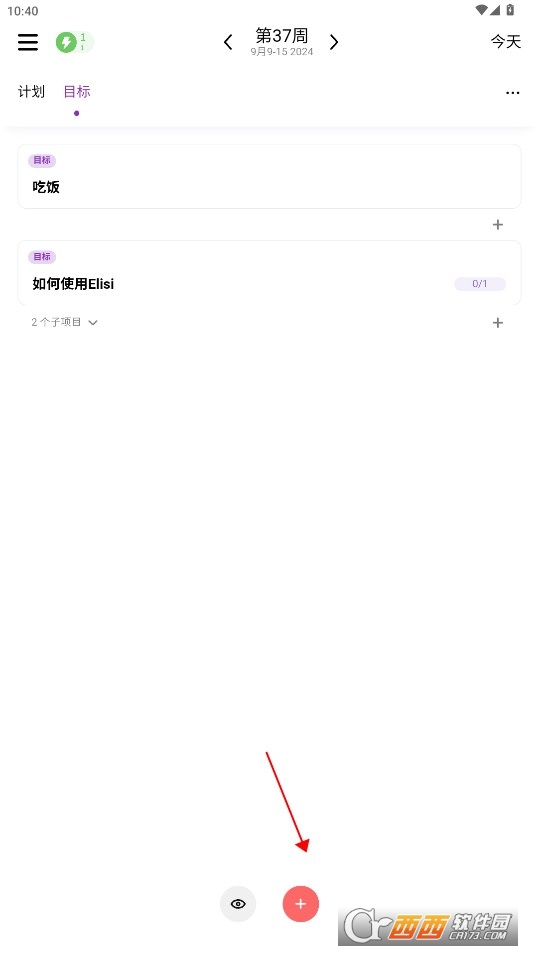Create a new goal with red plus button
Viewport: 538px width, 956px height.
click(301, 904)
